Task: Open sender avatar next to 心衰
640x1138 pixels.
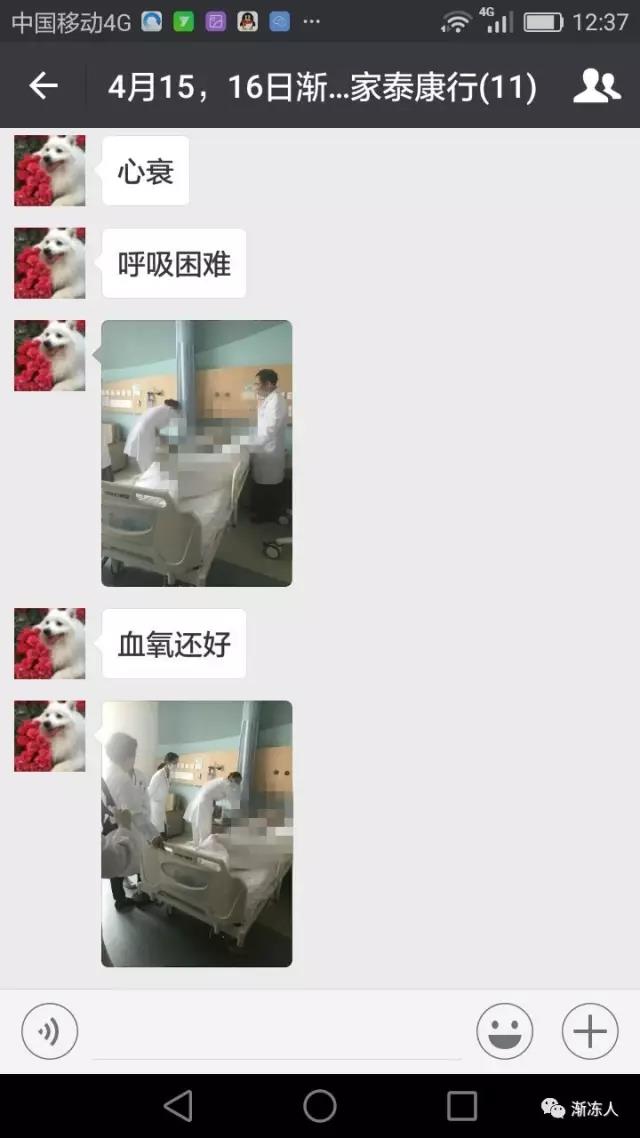Action: tap(50, 171)
